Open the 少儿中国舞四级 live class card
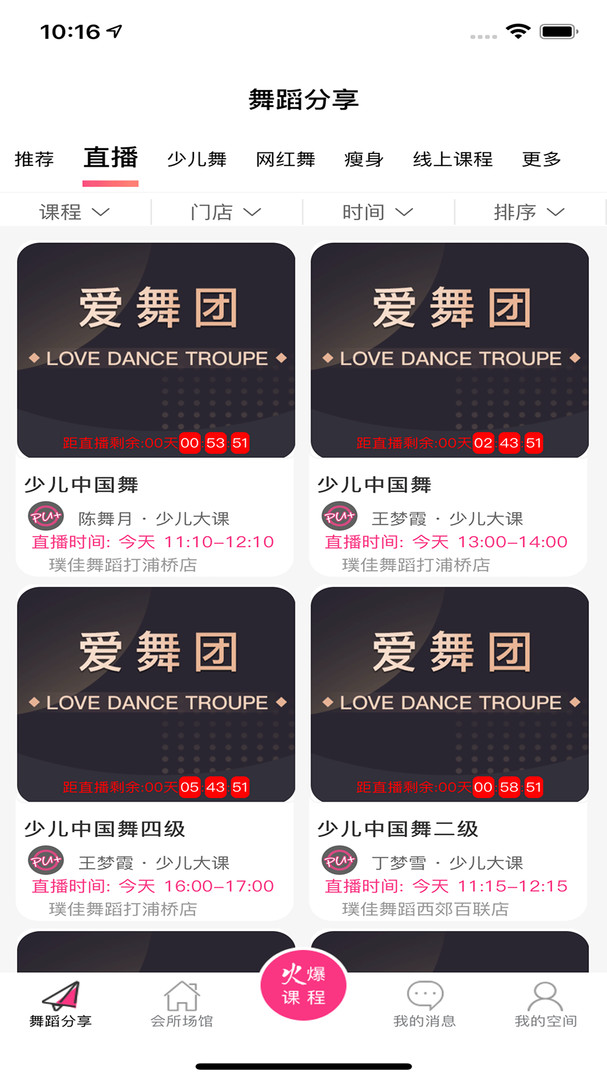 point(156,754)
